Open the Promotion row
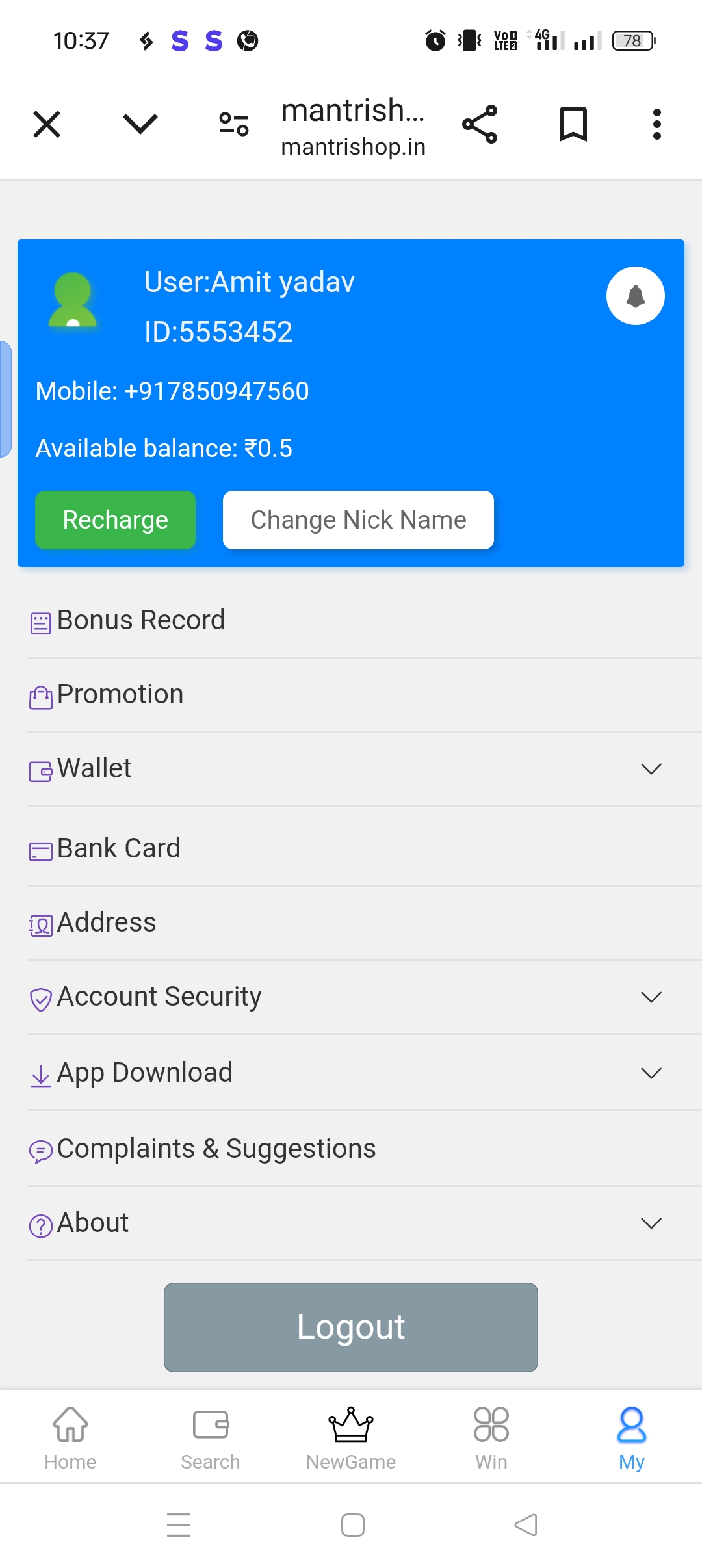Viewport: 702px width, 1568px height. tap(351, 695)
